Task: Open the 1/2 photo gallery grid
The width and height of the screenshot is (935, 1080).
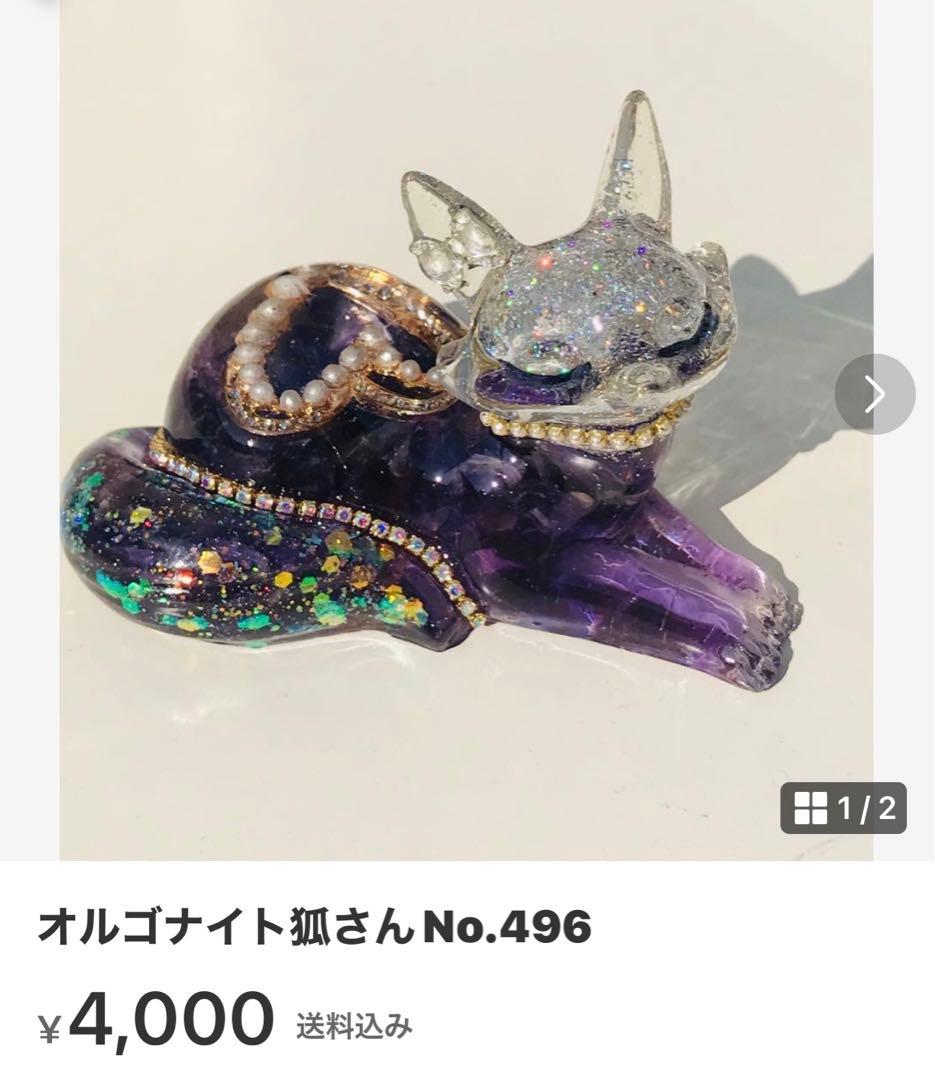Action: click(843, 808)
